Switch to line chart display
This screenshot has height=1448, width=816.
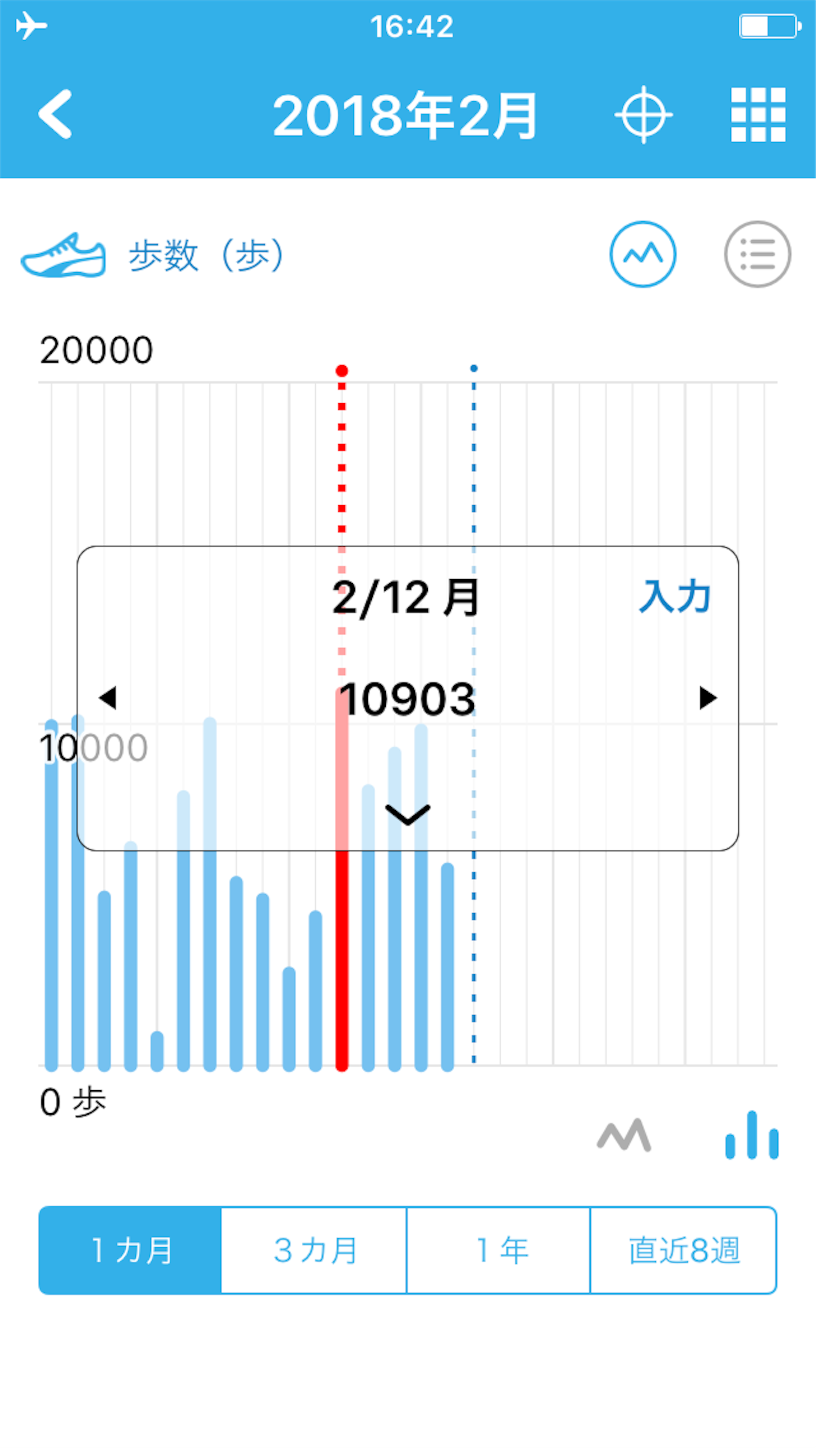pyautogui.click(x=624, y=1135)
